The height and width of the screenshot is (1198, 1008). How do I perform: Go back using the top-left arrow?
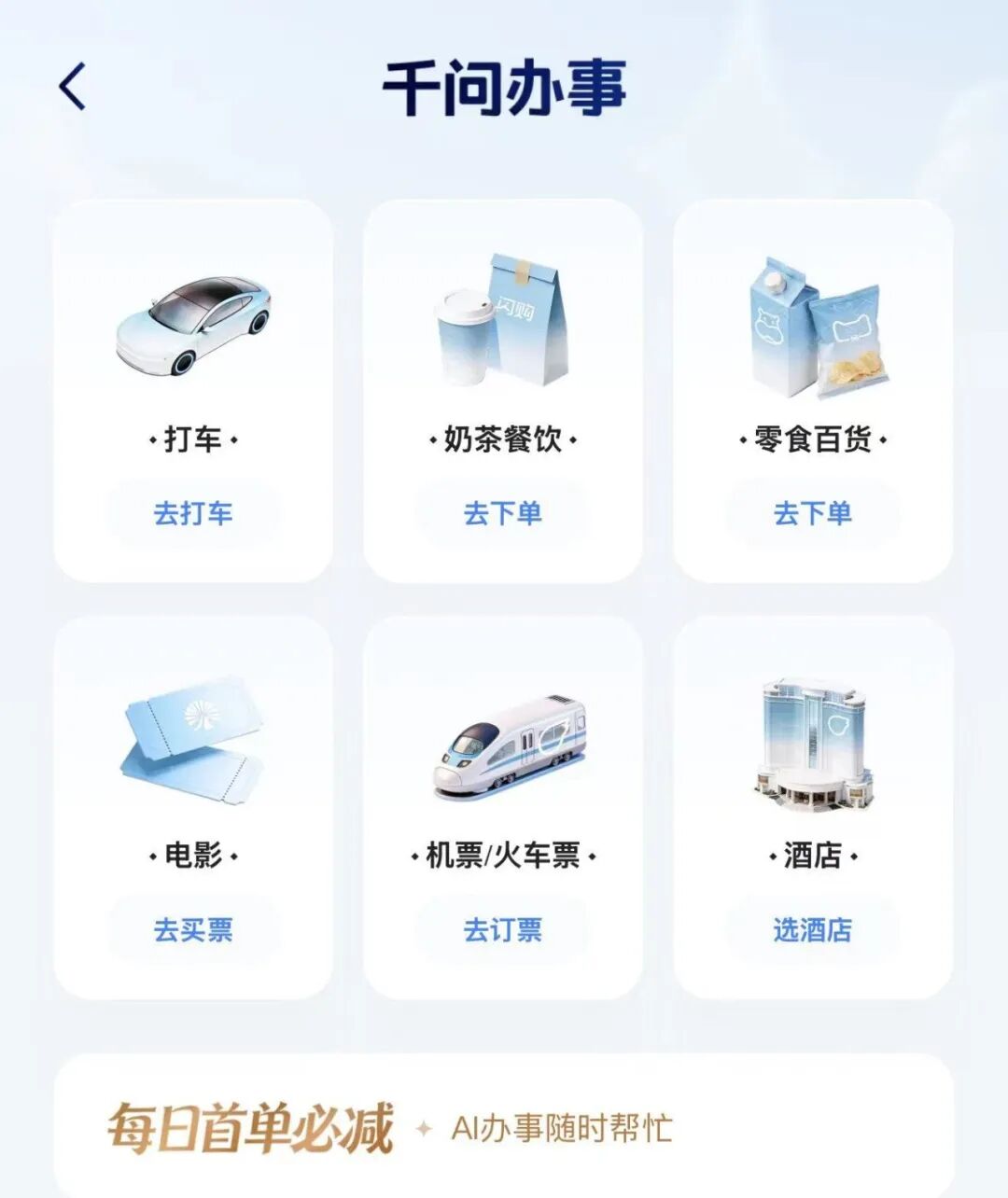(73, 88)
